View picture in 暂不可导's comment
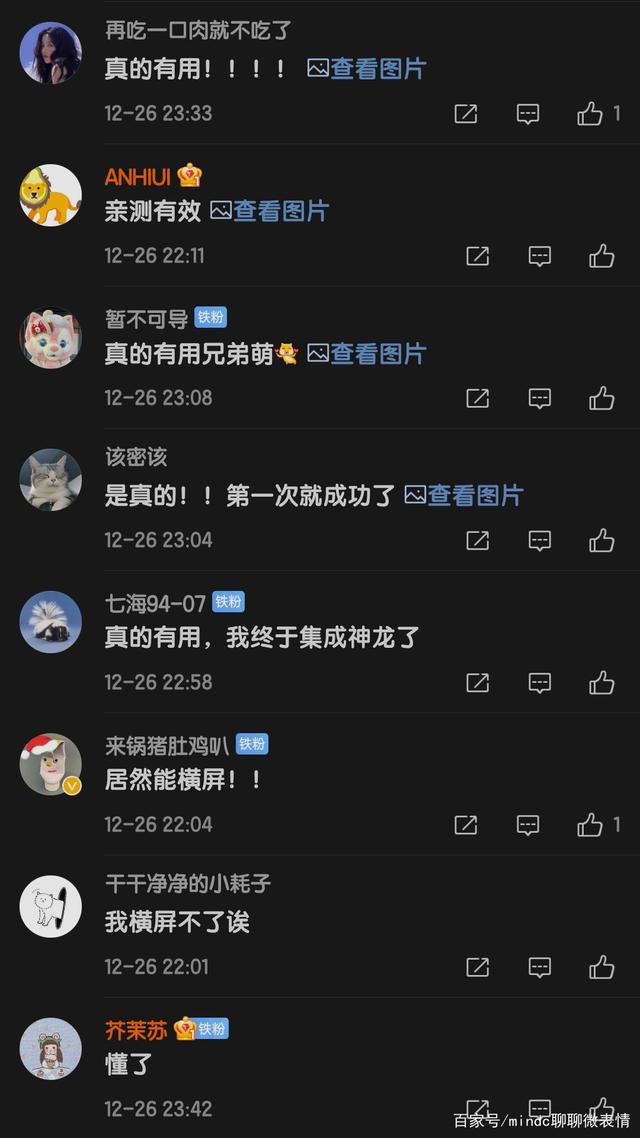 [367, 354]
